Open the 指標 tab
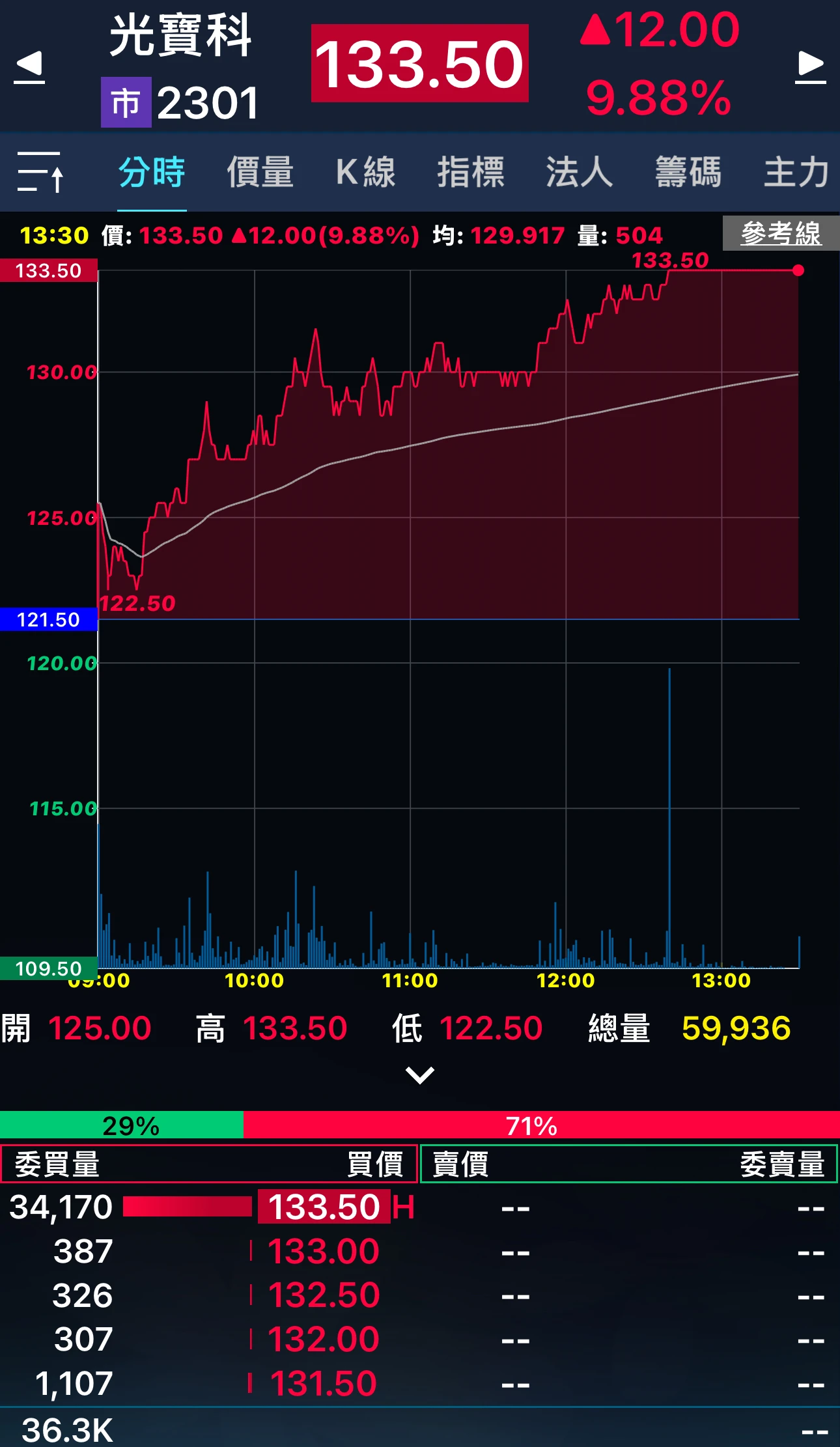840x1447 pixels. pos(471,173)
